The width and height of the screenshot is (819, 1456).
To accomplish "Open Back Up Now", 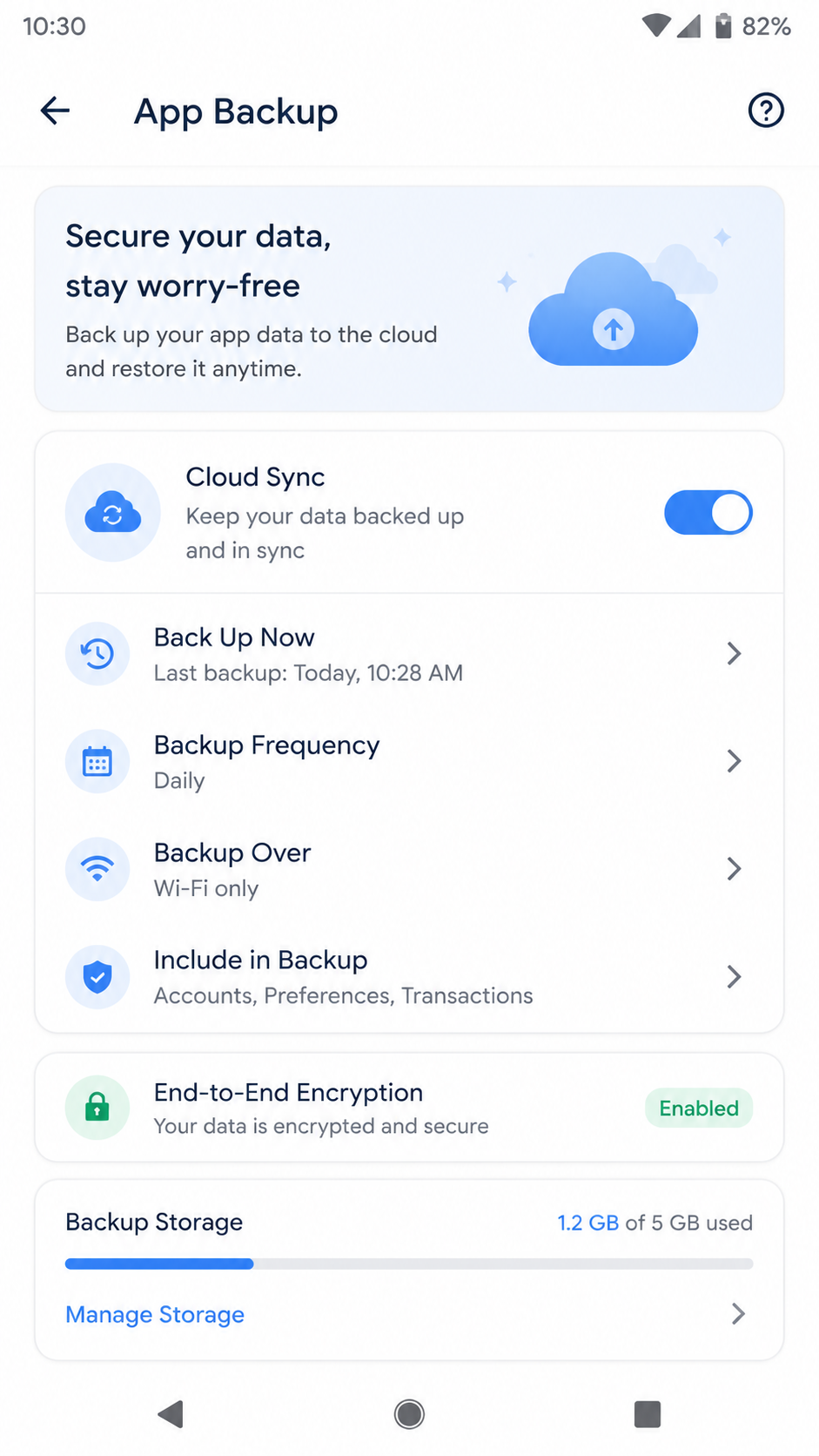I will tap(409, 654).
